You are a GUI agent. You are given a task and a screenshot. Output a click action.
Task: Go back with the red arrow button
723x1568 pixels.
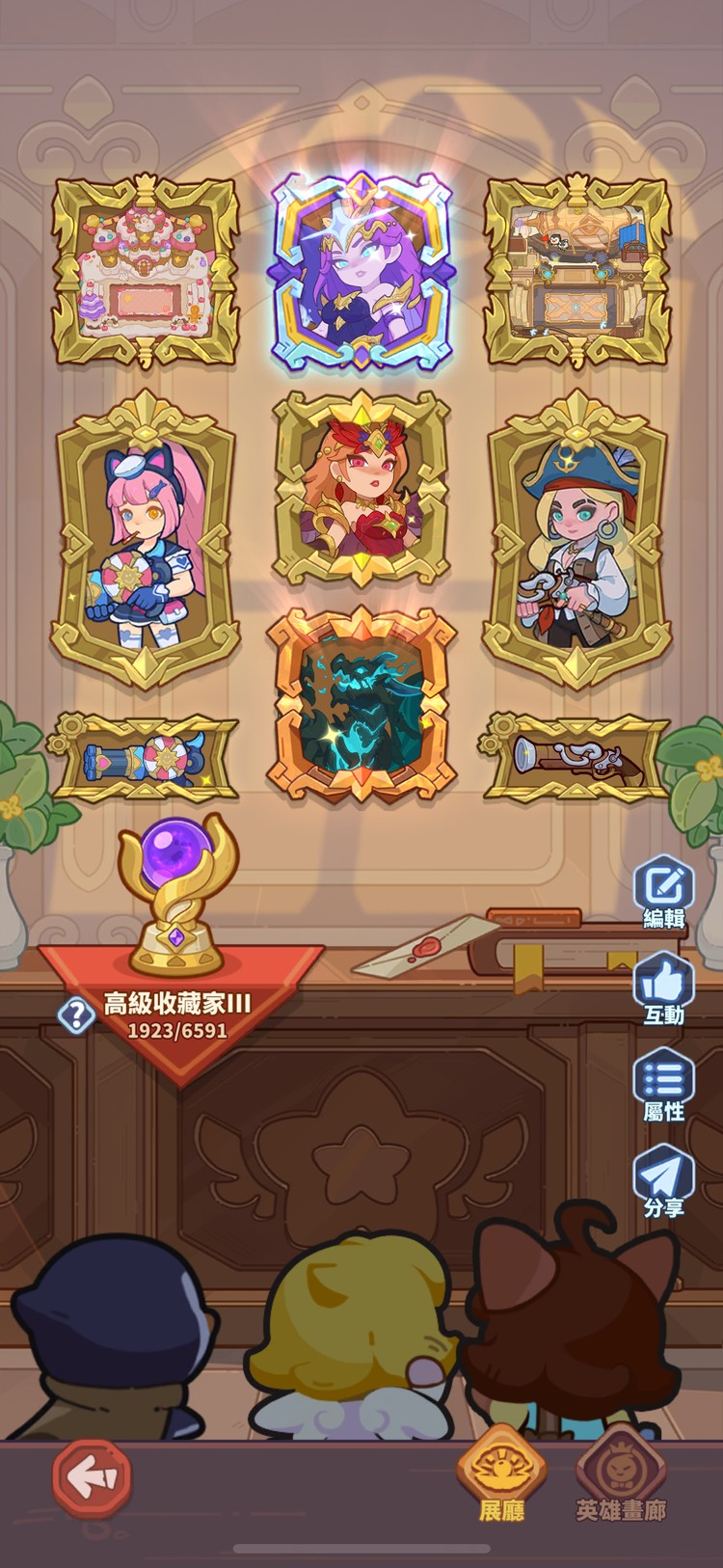tap(92, 1475)
